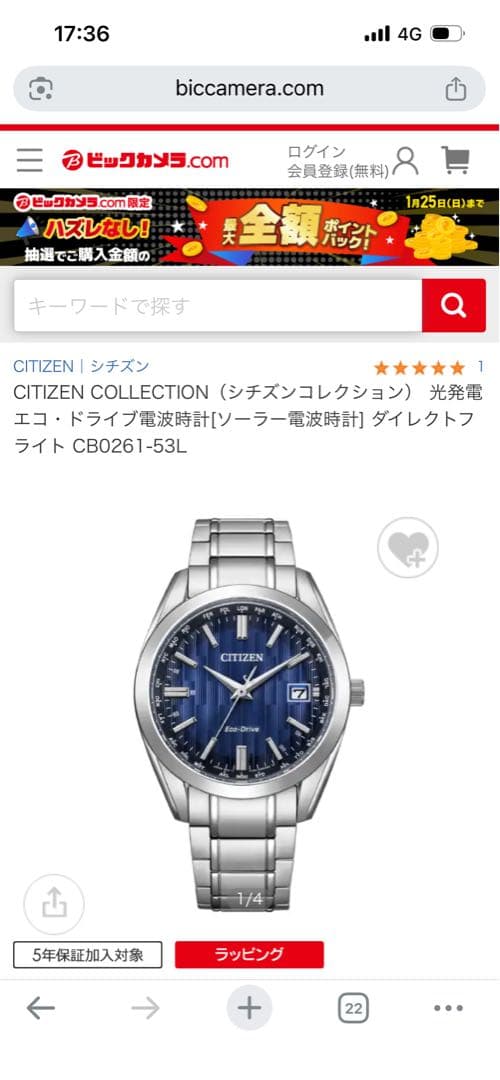Show the 22 open tabs

click(x=353, y=1008)
